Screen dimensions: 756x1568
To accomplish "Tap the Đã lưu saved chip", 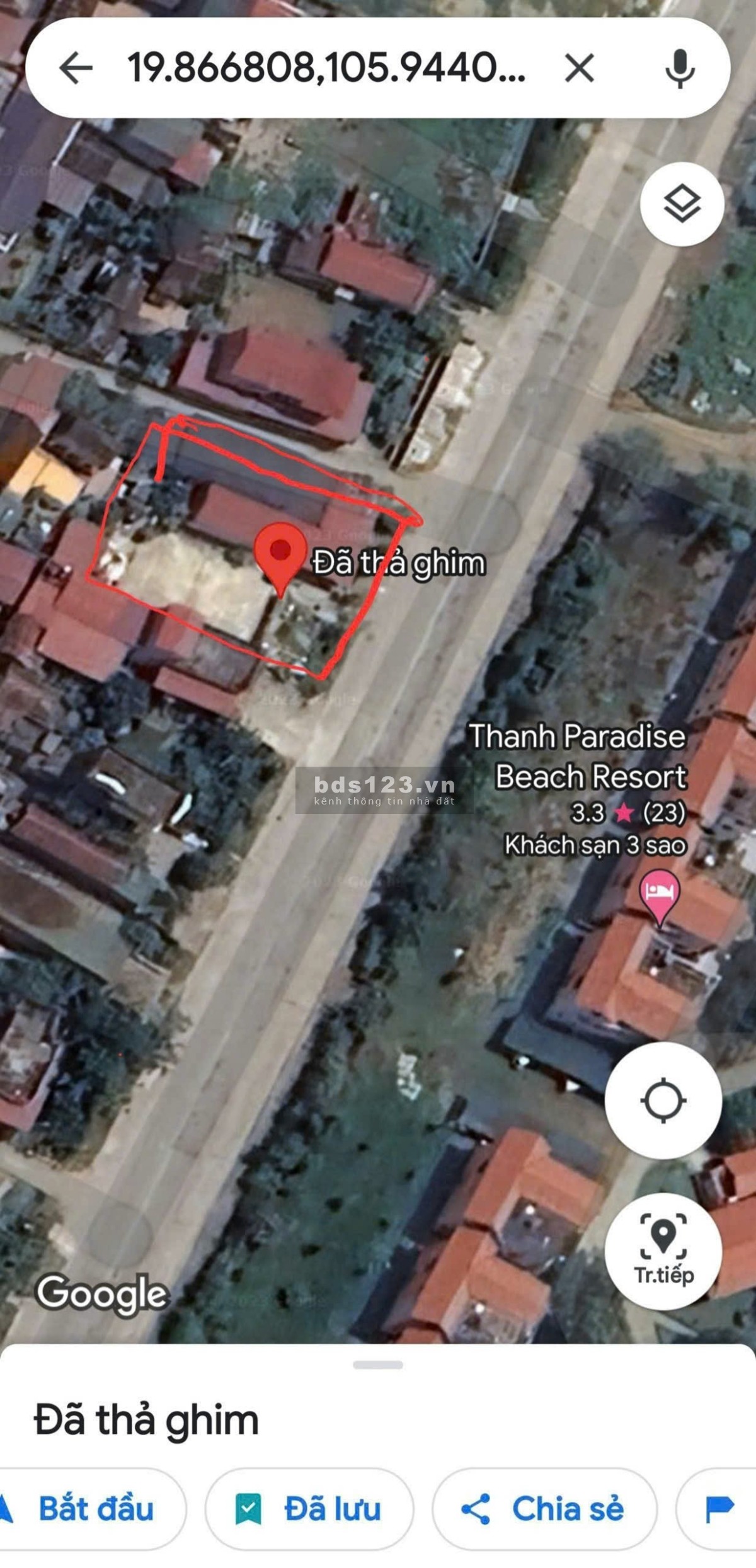I will pos(309,1509).
